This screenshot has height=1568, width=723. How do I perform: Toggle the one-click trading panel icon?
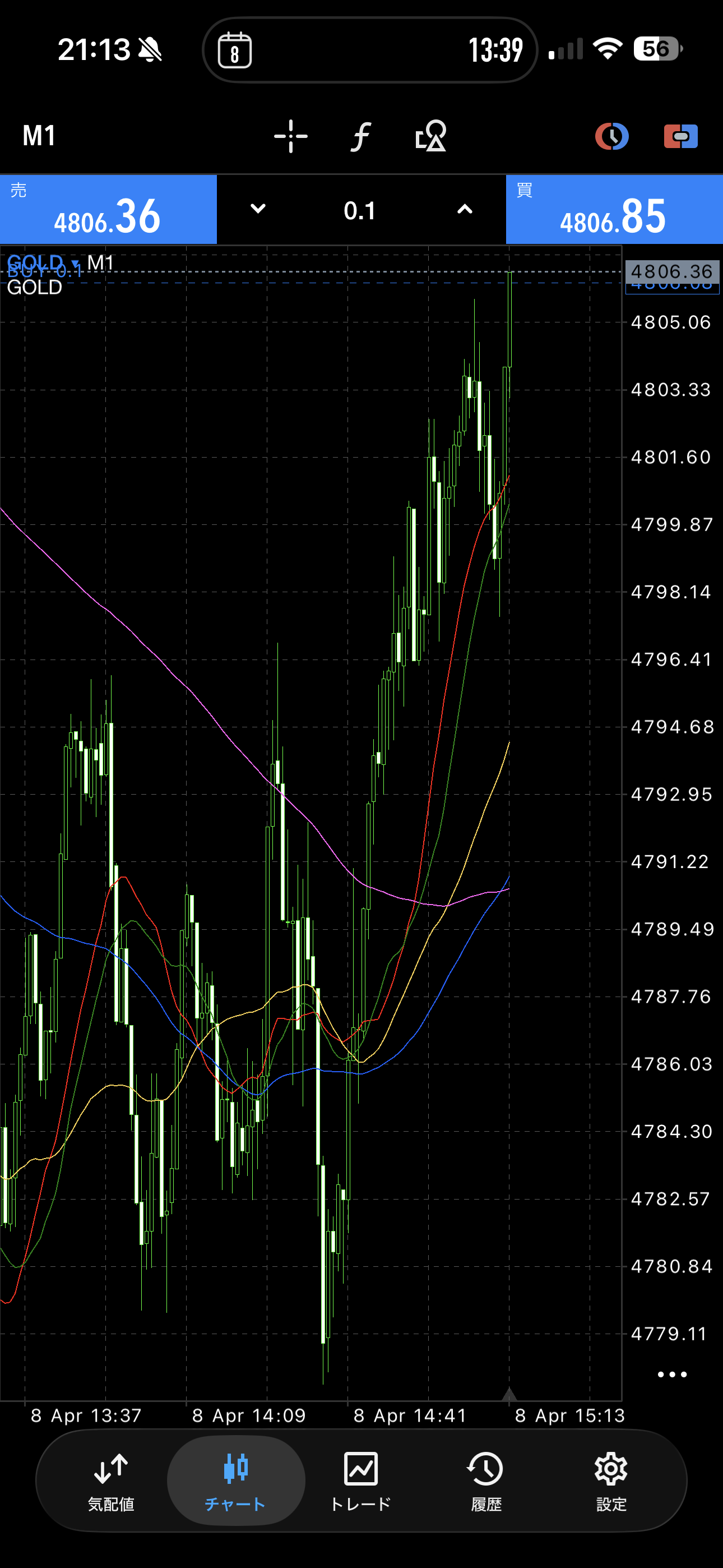coord(680,136)
